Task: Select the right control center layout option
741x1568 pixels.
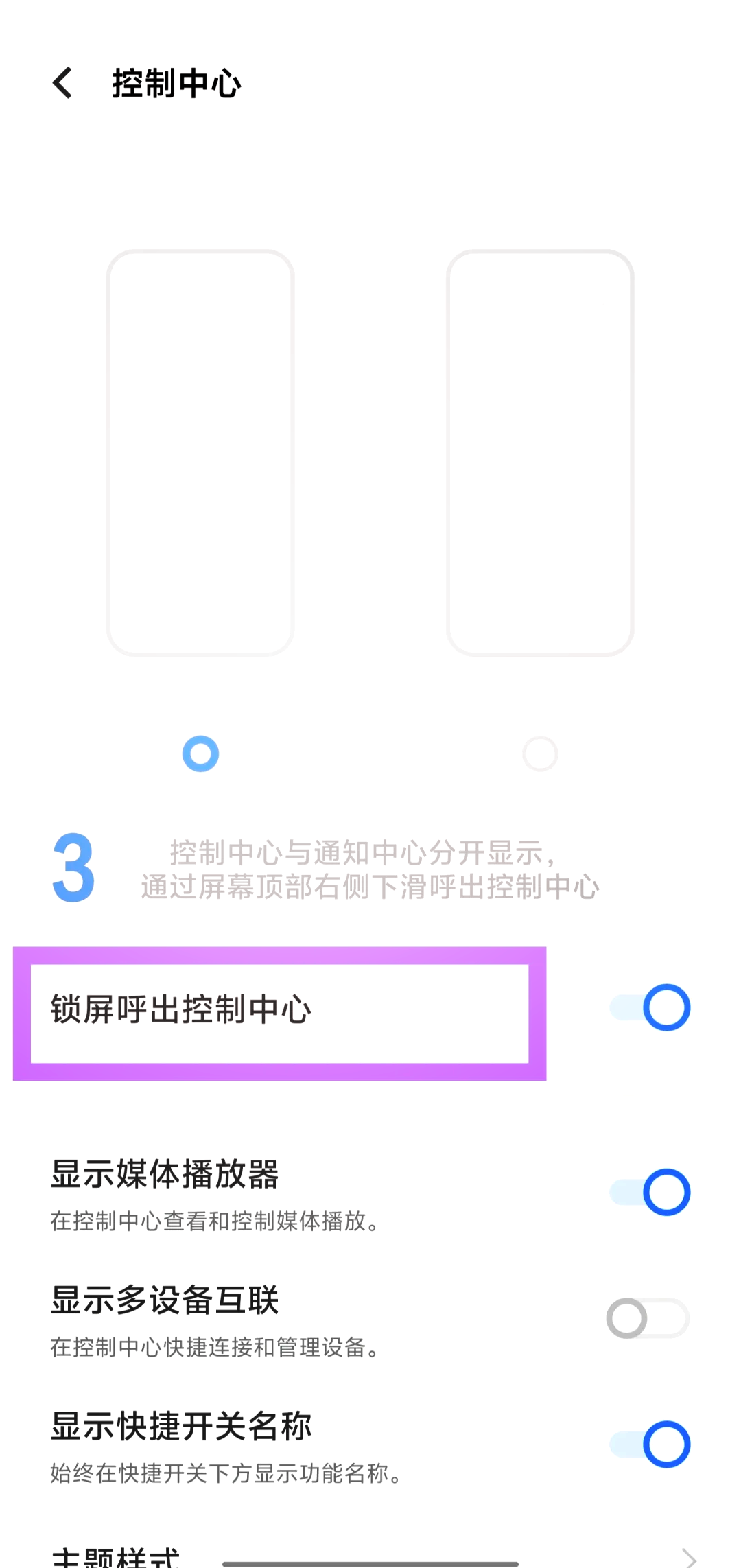Action: (x=540, y=753)
